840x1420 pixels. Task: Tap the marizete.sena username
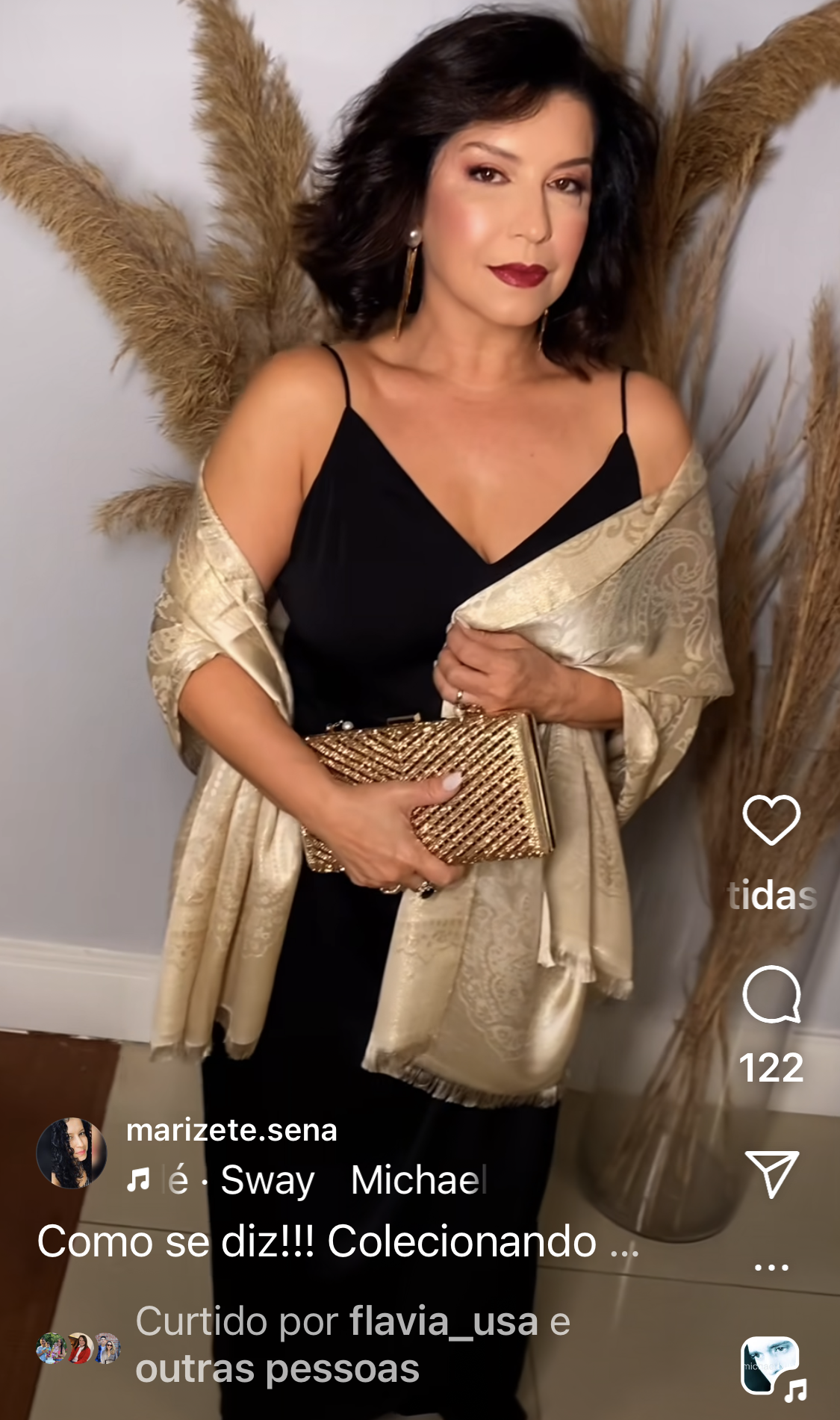click(231, 1130)
